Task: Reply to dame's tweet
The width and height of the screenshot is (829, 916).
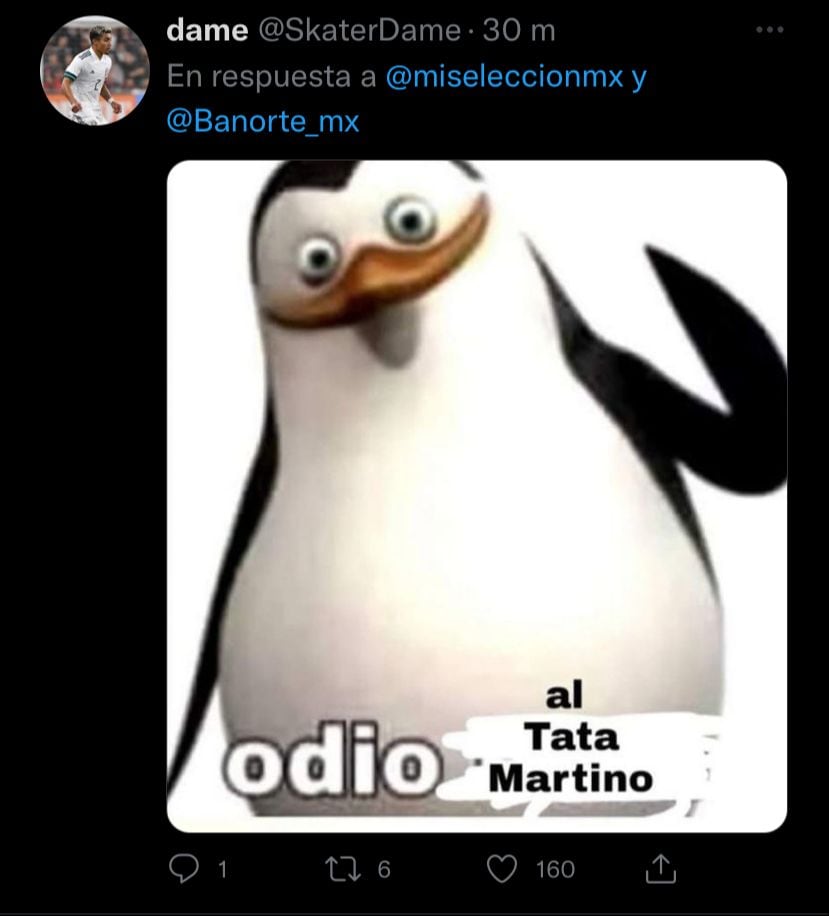Action: (x=184, y=869)
